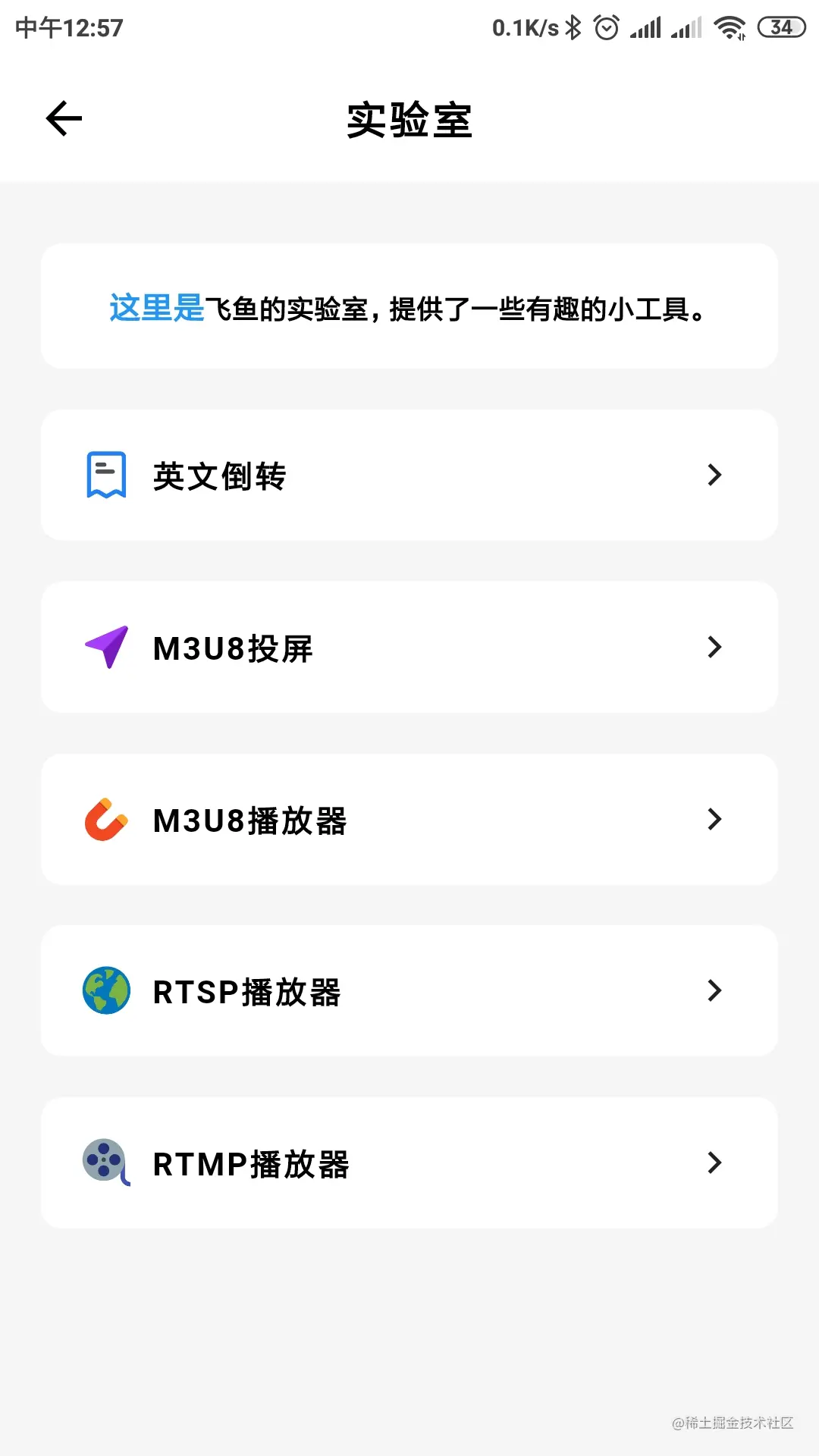Select the RTMP播放器 entry
Screen dimensions: 819x1456
coord(409,1163)
